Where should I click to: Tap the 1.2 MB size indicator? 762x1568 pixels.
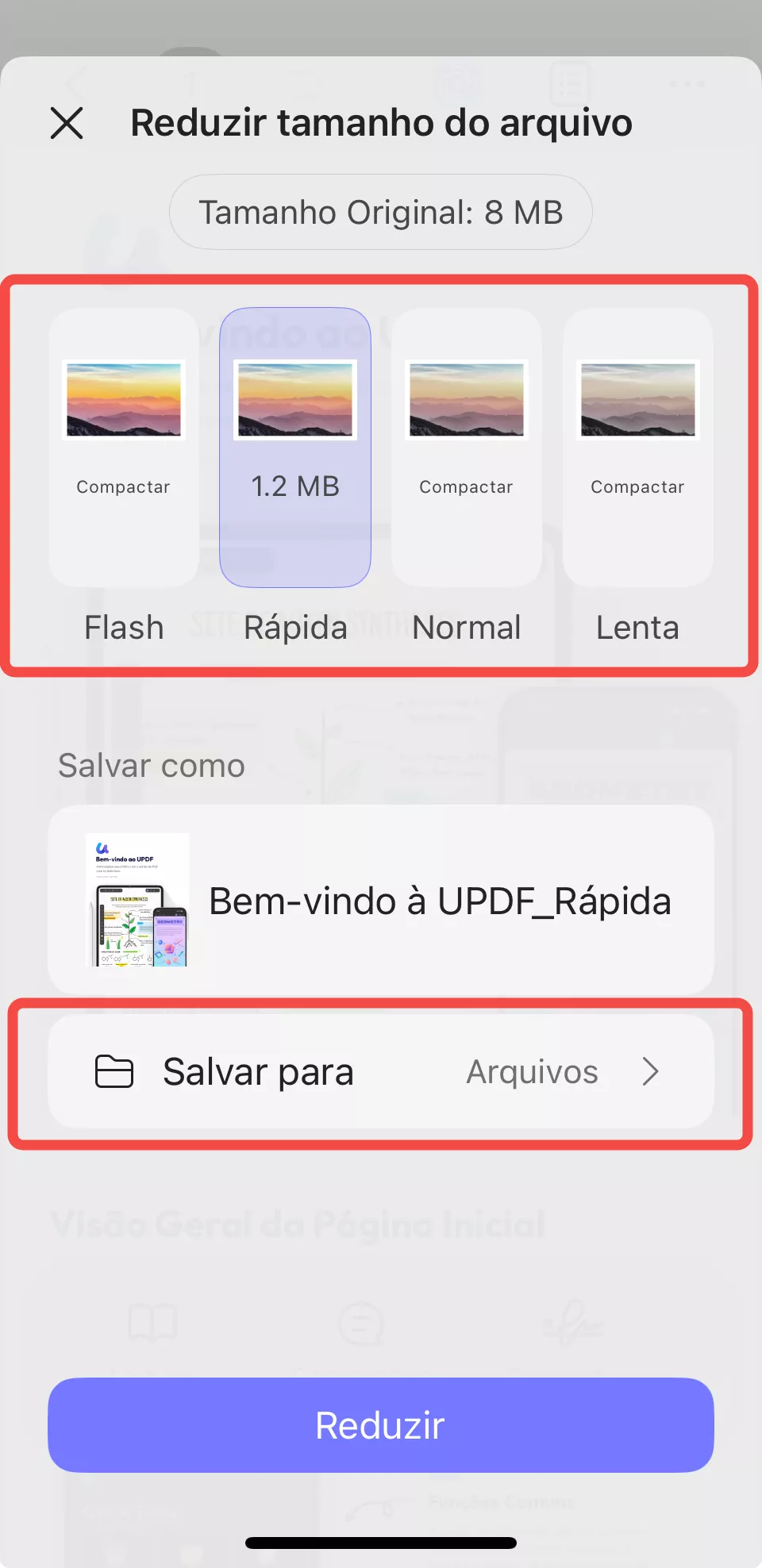(294, 486)
